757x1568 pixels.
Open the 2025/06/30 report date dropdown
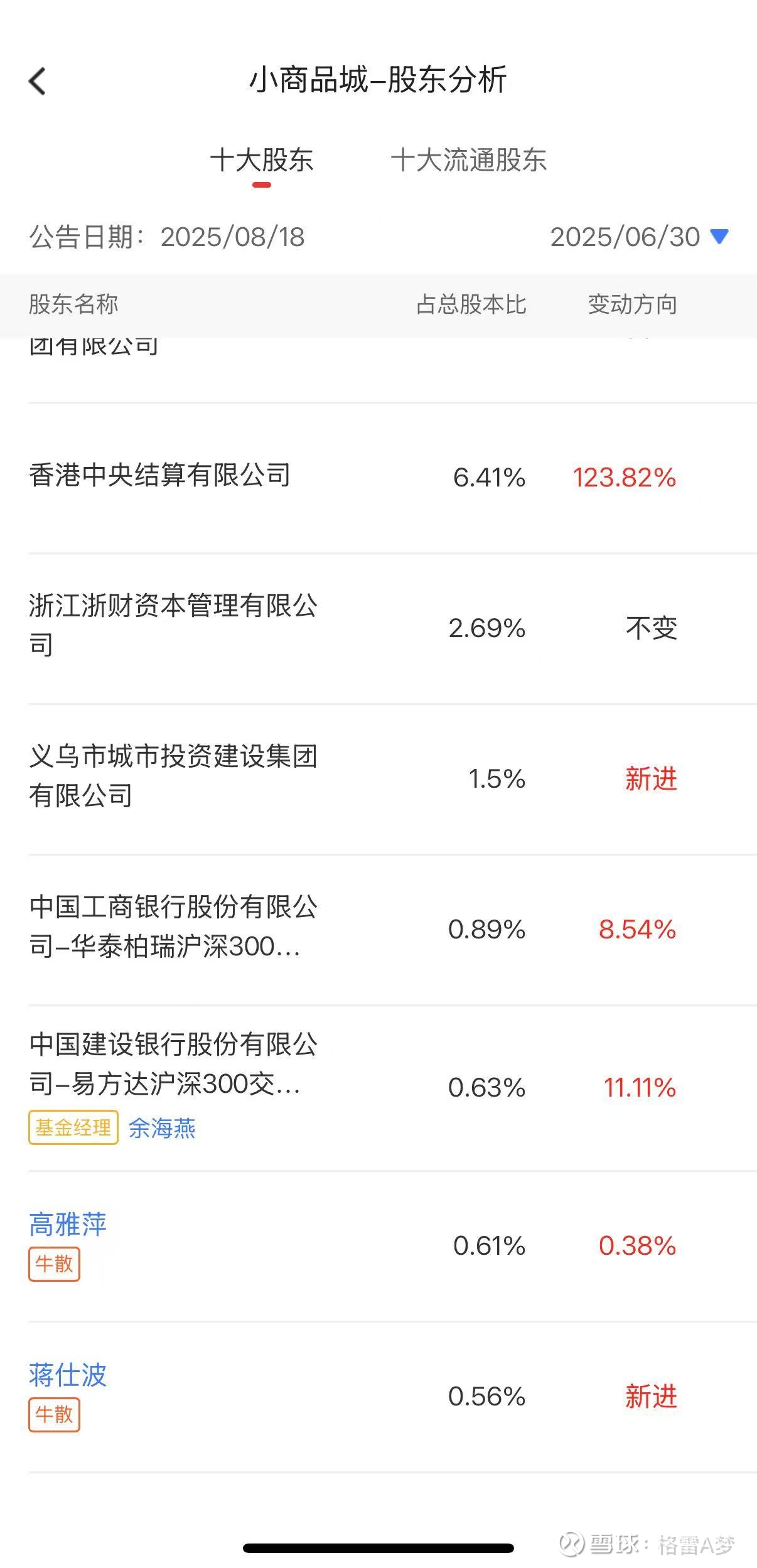(x=639, y=237)
